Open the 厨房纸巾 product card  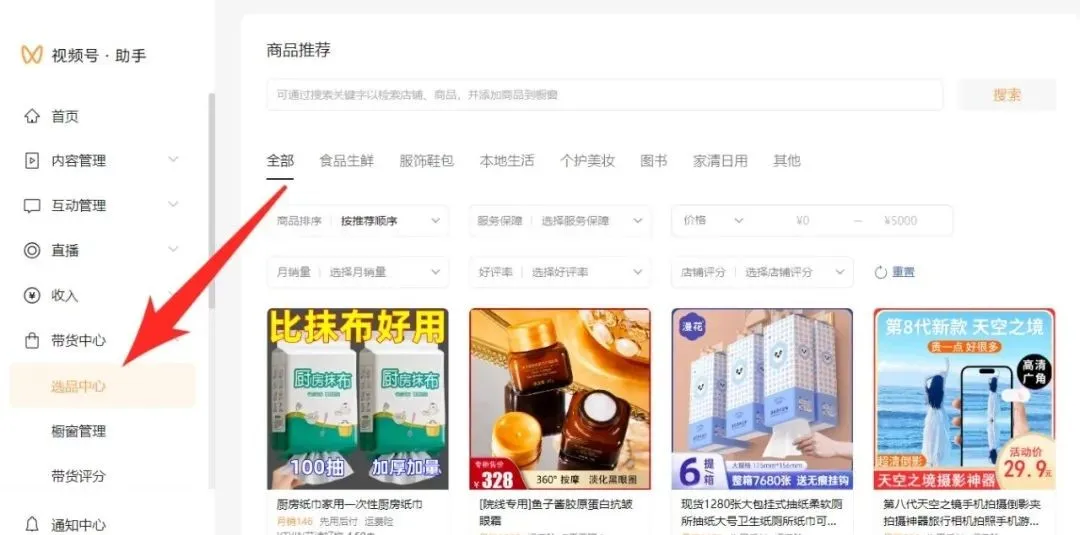[357, 398]
